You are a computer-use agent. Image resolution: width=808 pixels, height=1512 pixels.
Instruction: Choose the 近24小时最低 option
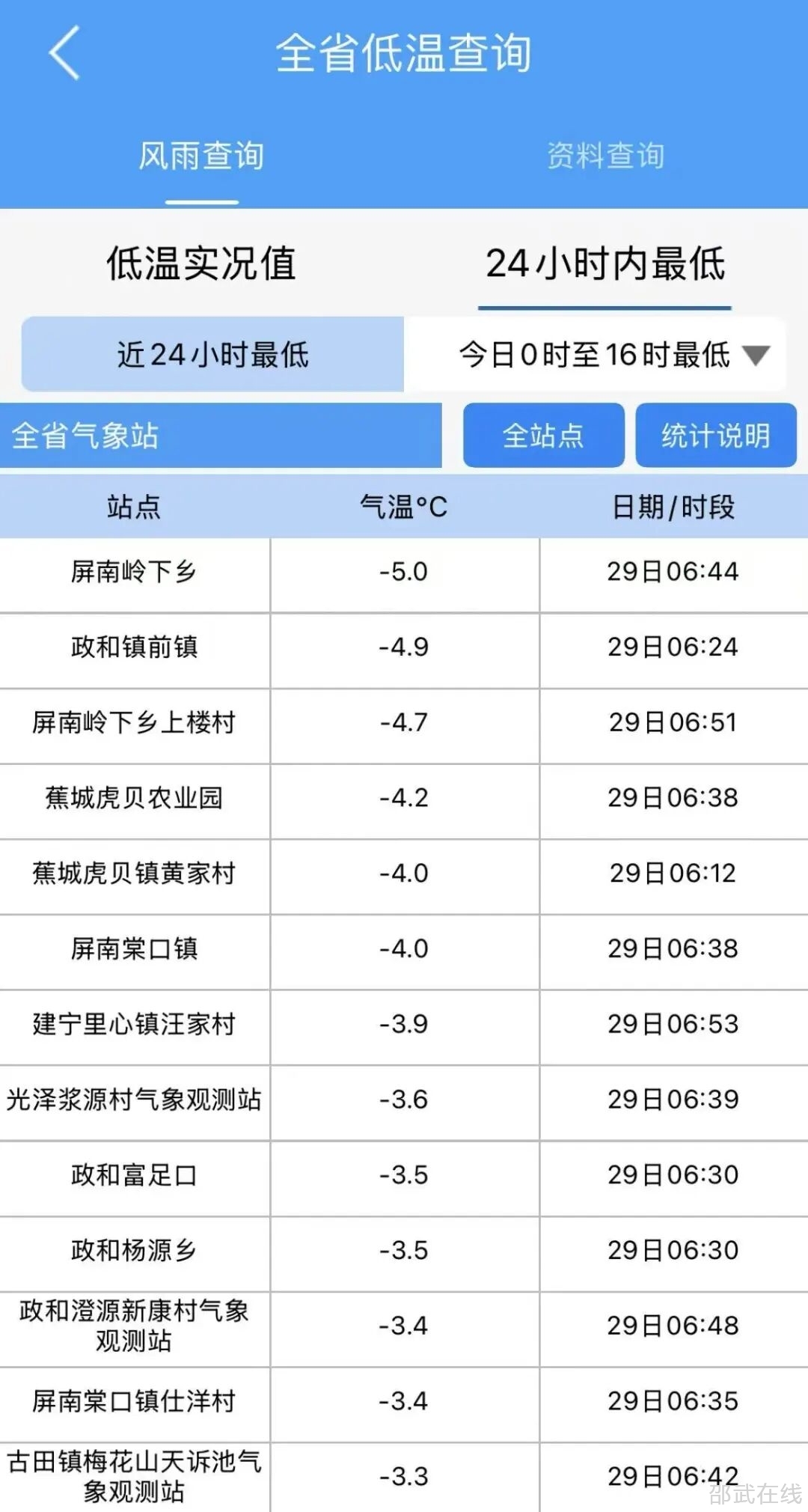tap(212, 354)
